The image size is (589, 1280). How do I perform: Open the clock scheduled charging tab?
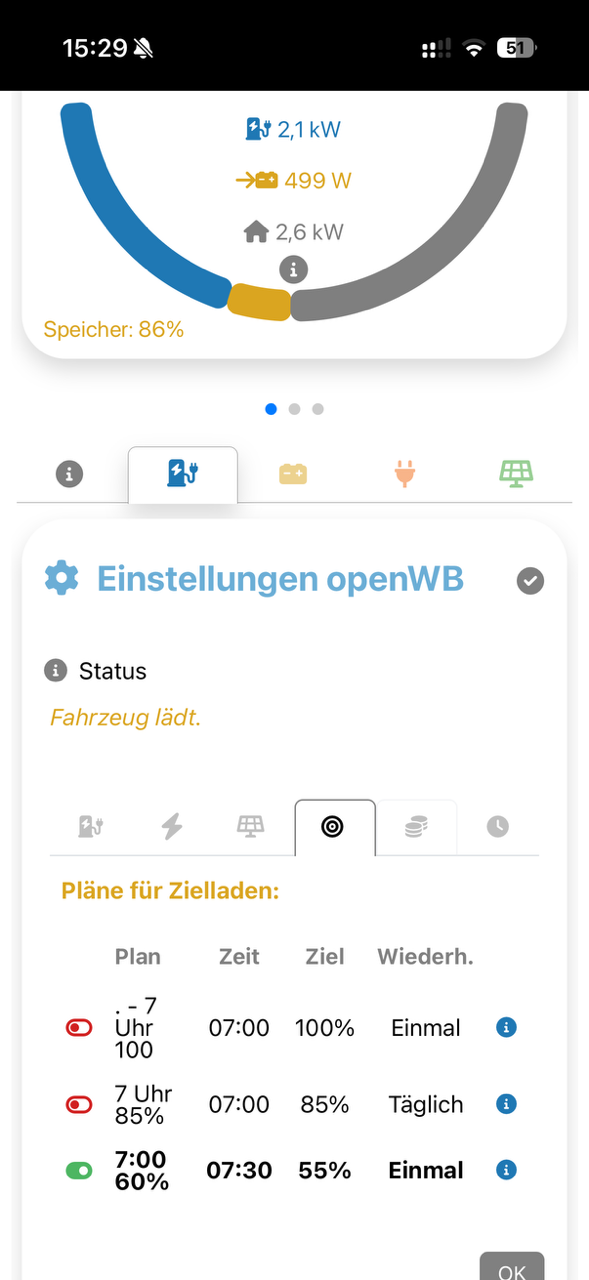[497, 827]
